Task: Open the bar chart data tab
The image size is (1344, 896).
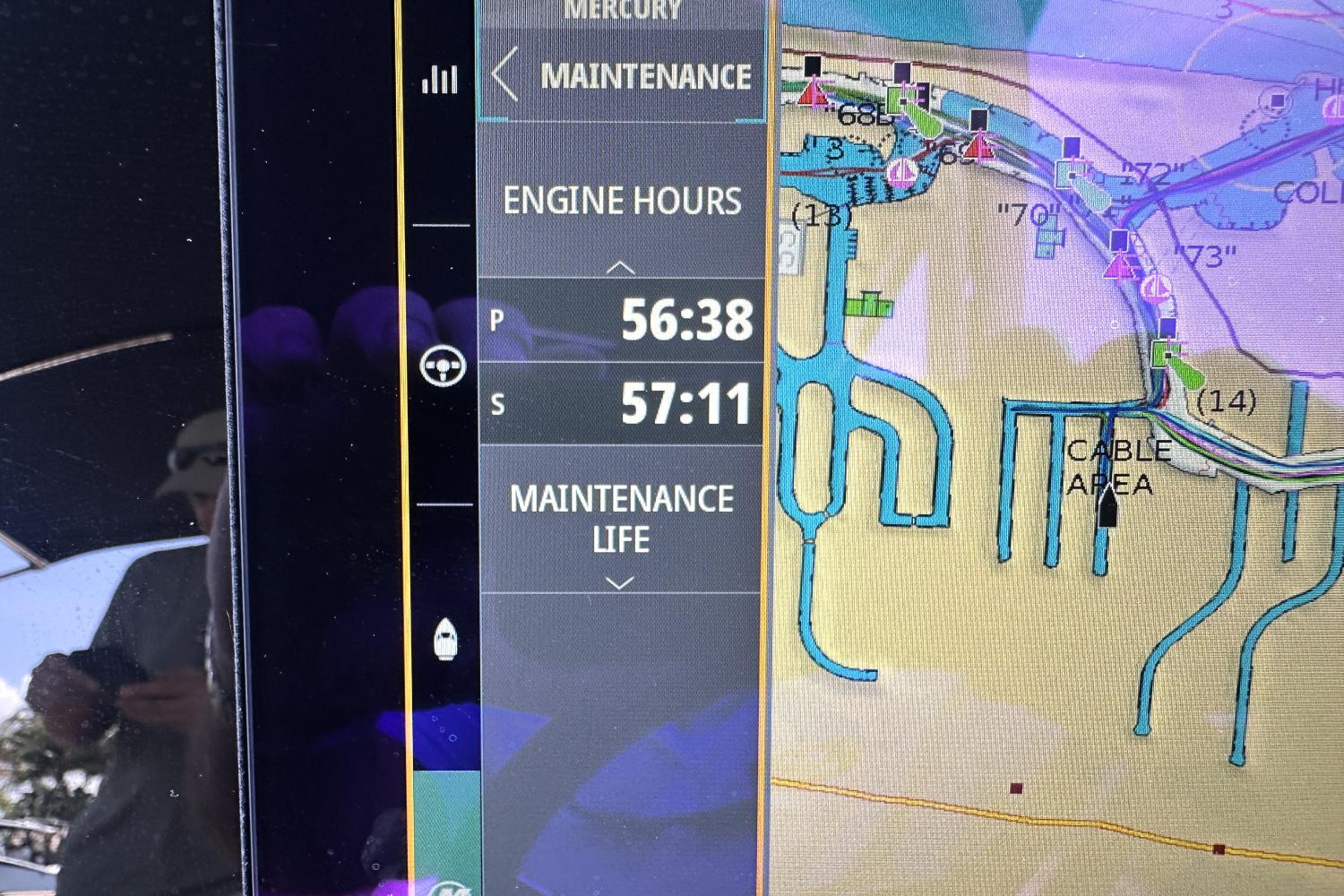Action: 440,80
